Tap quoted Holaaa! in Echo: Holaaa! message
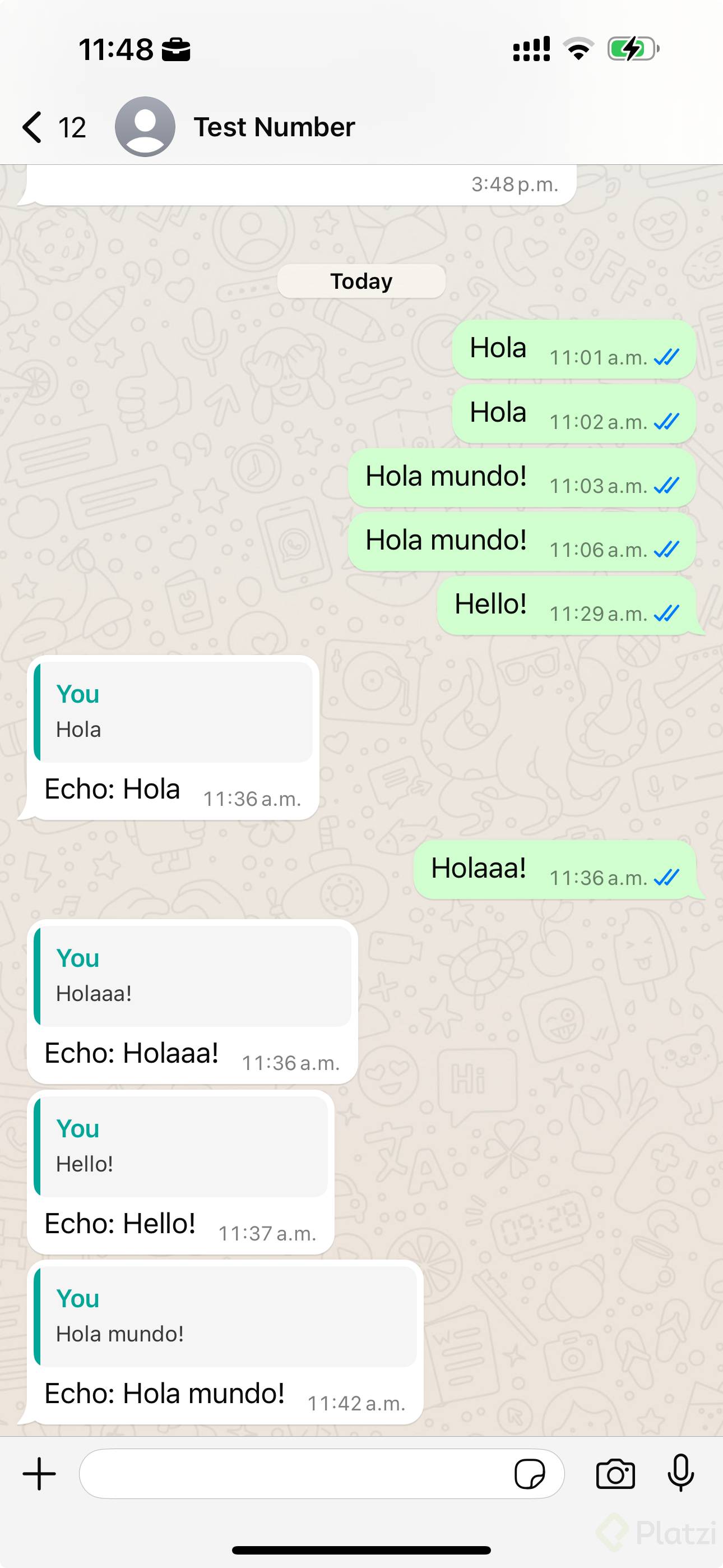Screen dimensions: 723x1568 click(192, 976)
